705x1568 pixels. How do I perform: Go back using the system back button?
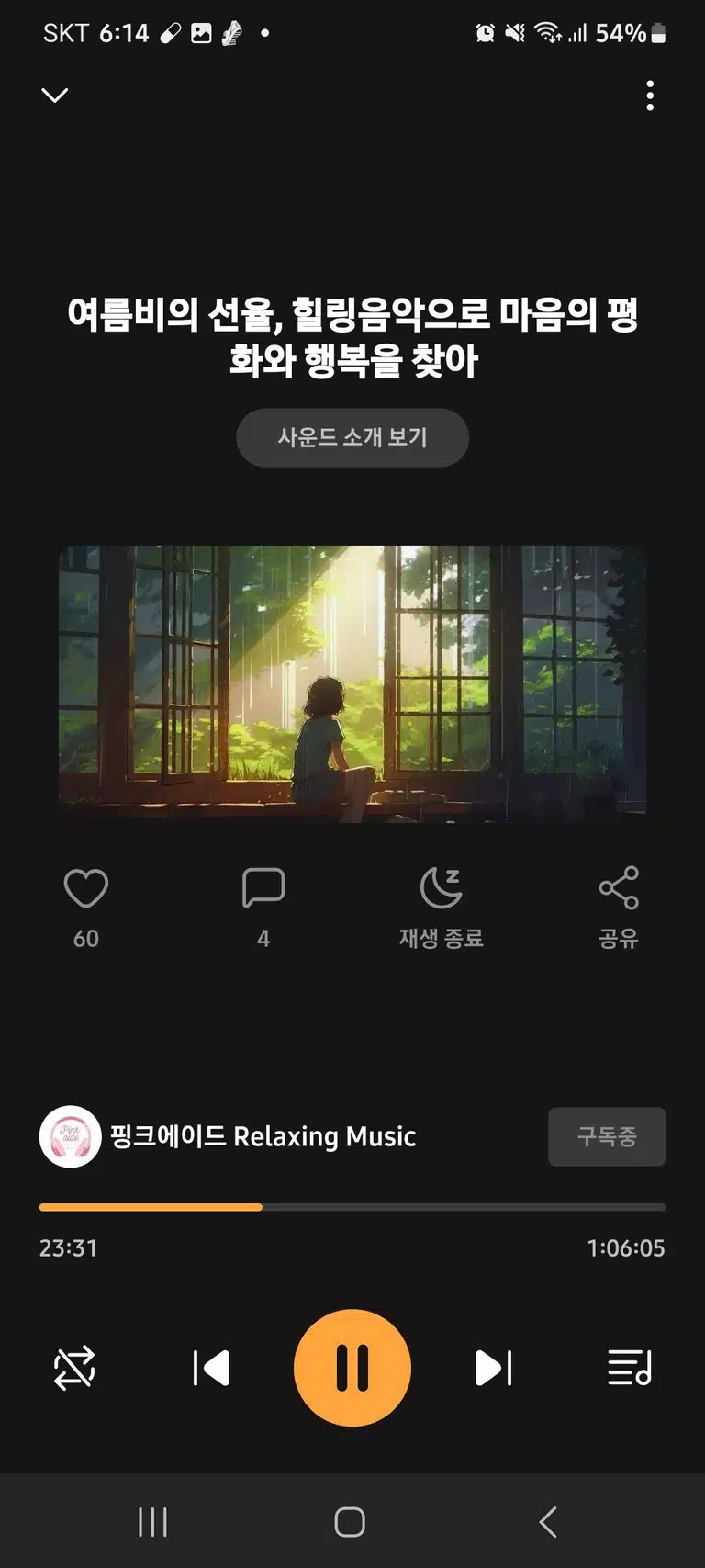click(548, 1522)
